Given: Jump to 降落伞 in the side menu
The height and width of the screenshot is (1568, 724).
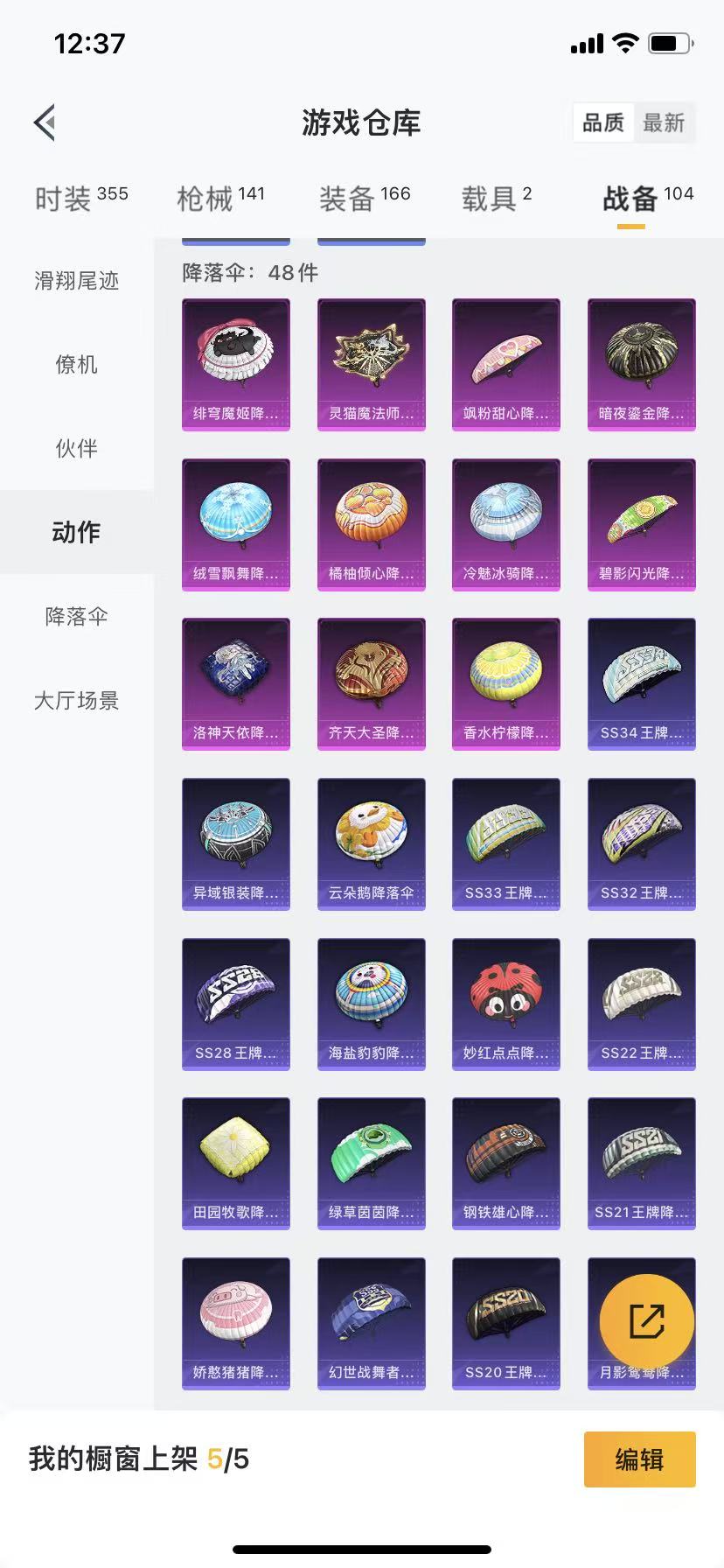Looking at the screenshot, I should [x=76, y=617].
